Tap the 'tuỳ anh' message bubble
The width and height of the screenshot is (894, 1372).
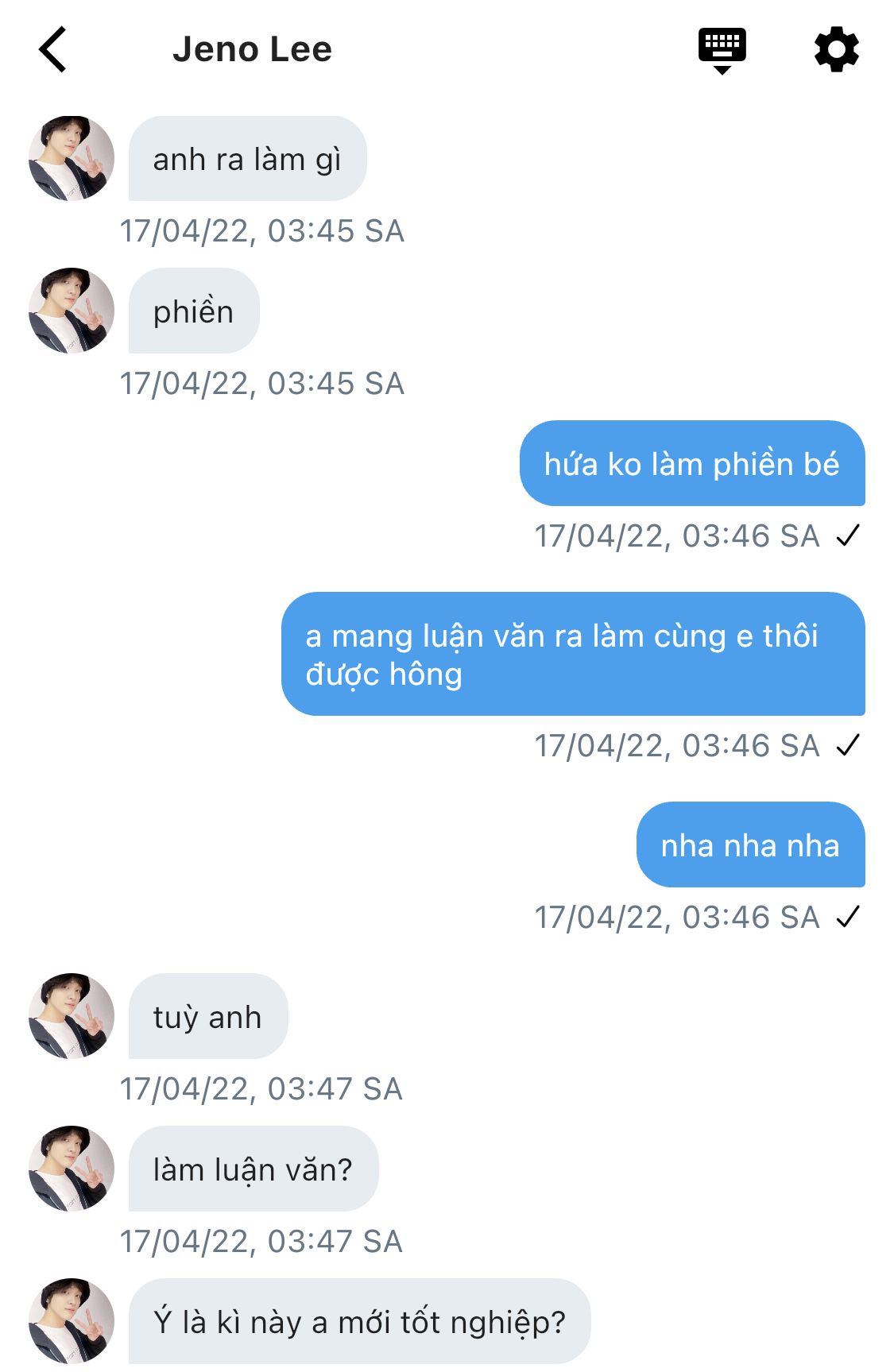pyautogui.click(x=207, y=1017)
